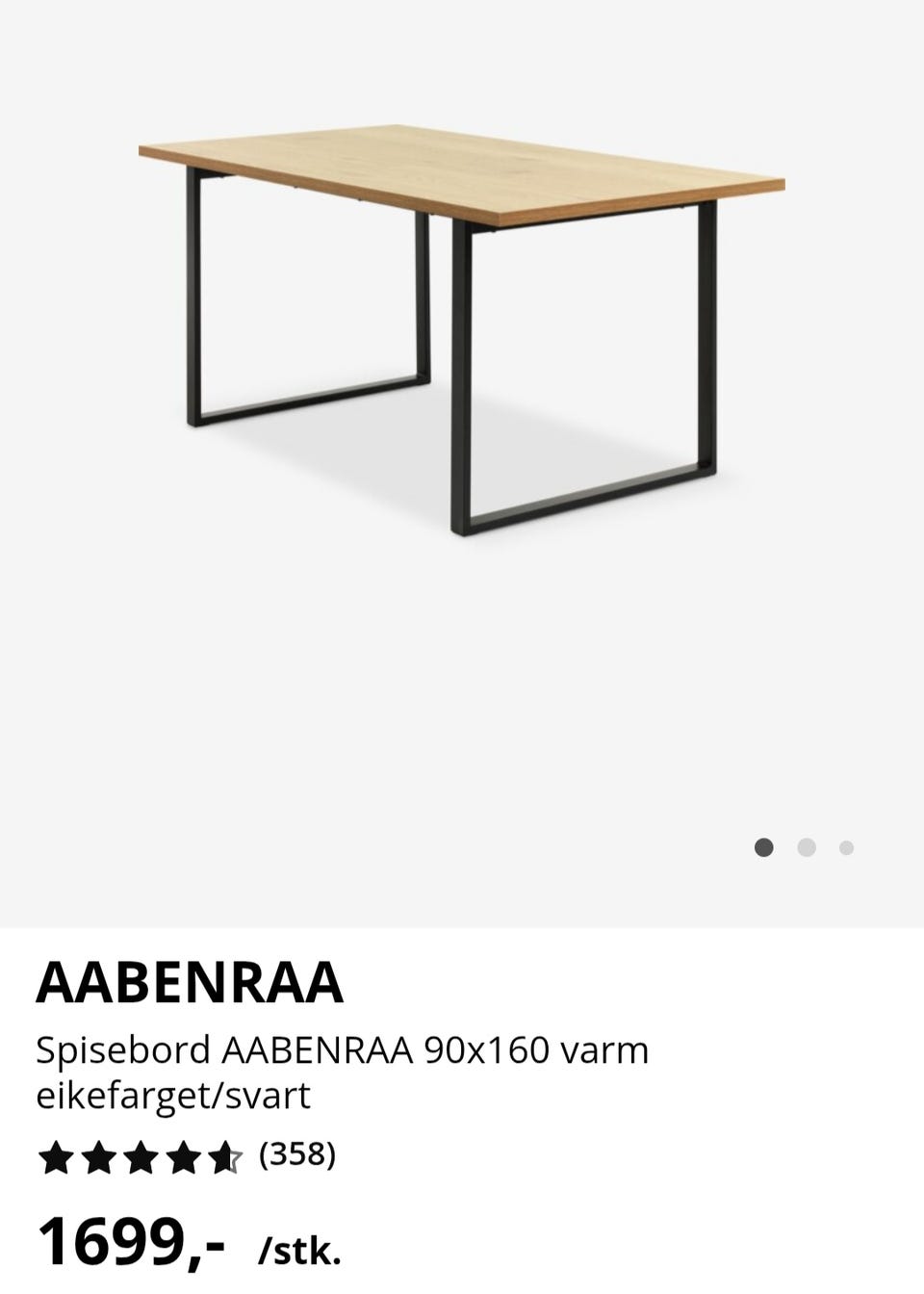Open the Spisebord AABENRAA 90x160 description
Viewport: 924px width, 1294px height.
click(343, 1050)
